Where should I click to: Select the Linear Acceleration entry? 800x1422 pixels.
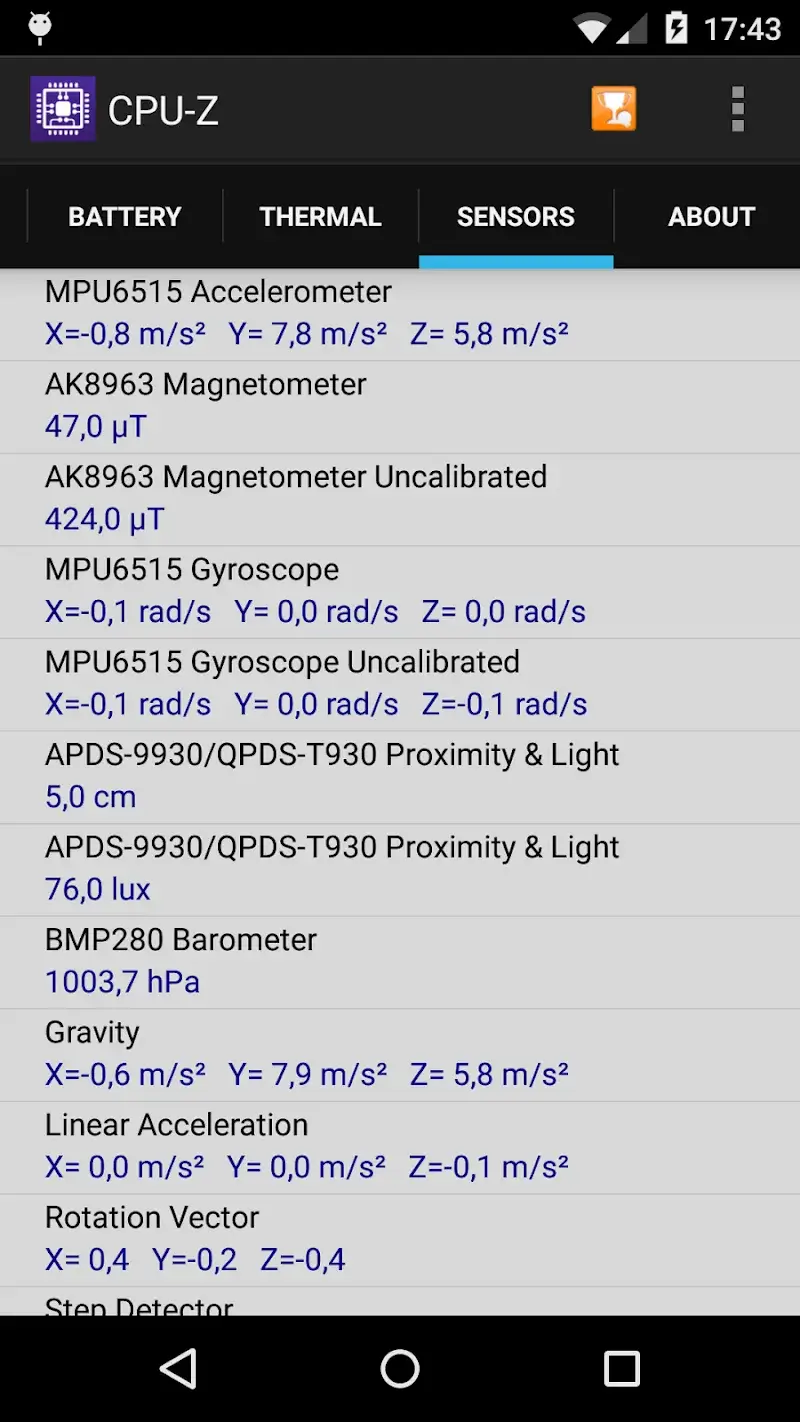tap(400, 1145)
